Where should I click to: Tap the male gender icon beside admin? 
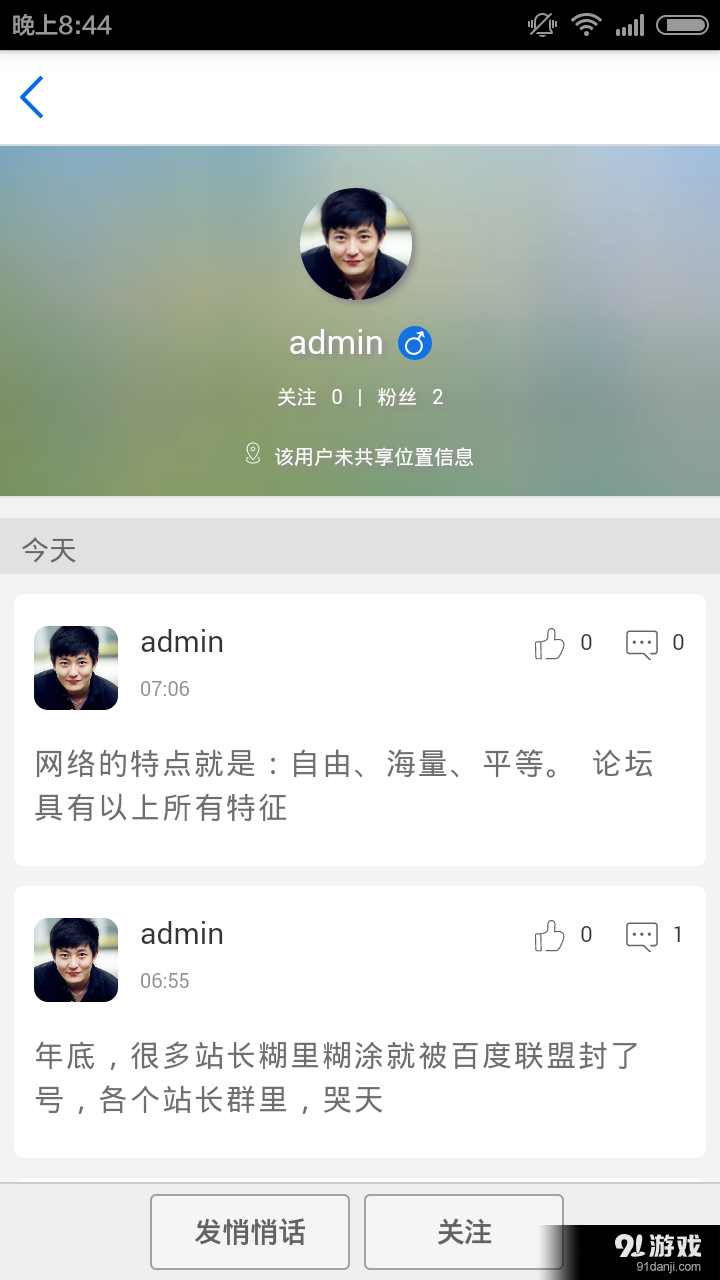414,343
